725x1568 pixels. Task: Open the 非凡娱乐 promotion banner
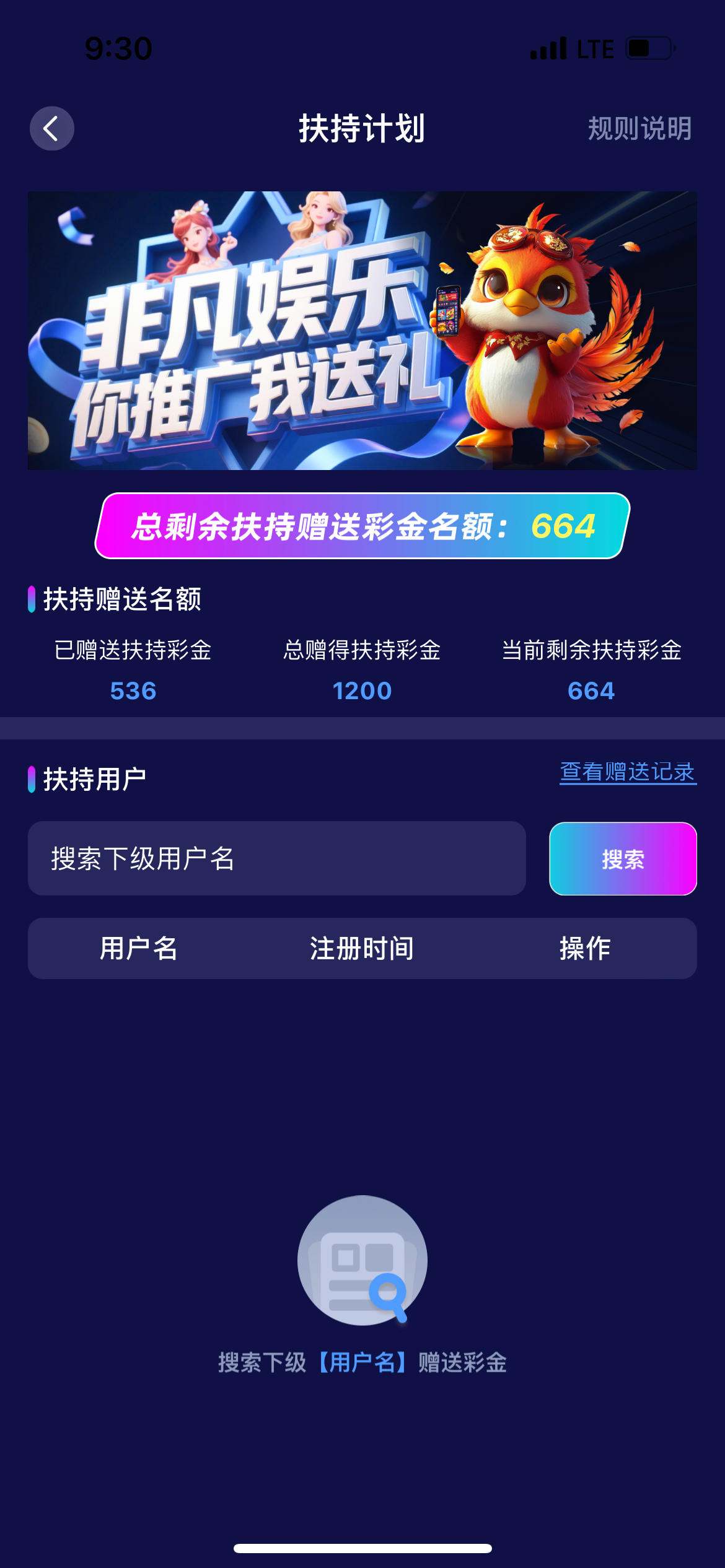(x=362, y=330)
